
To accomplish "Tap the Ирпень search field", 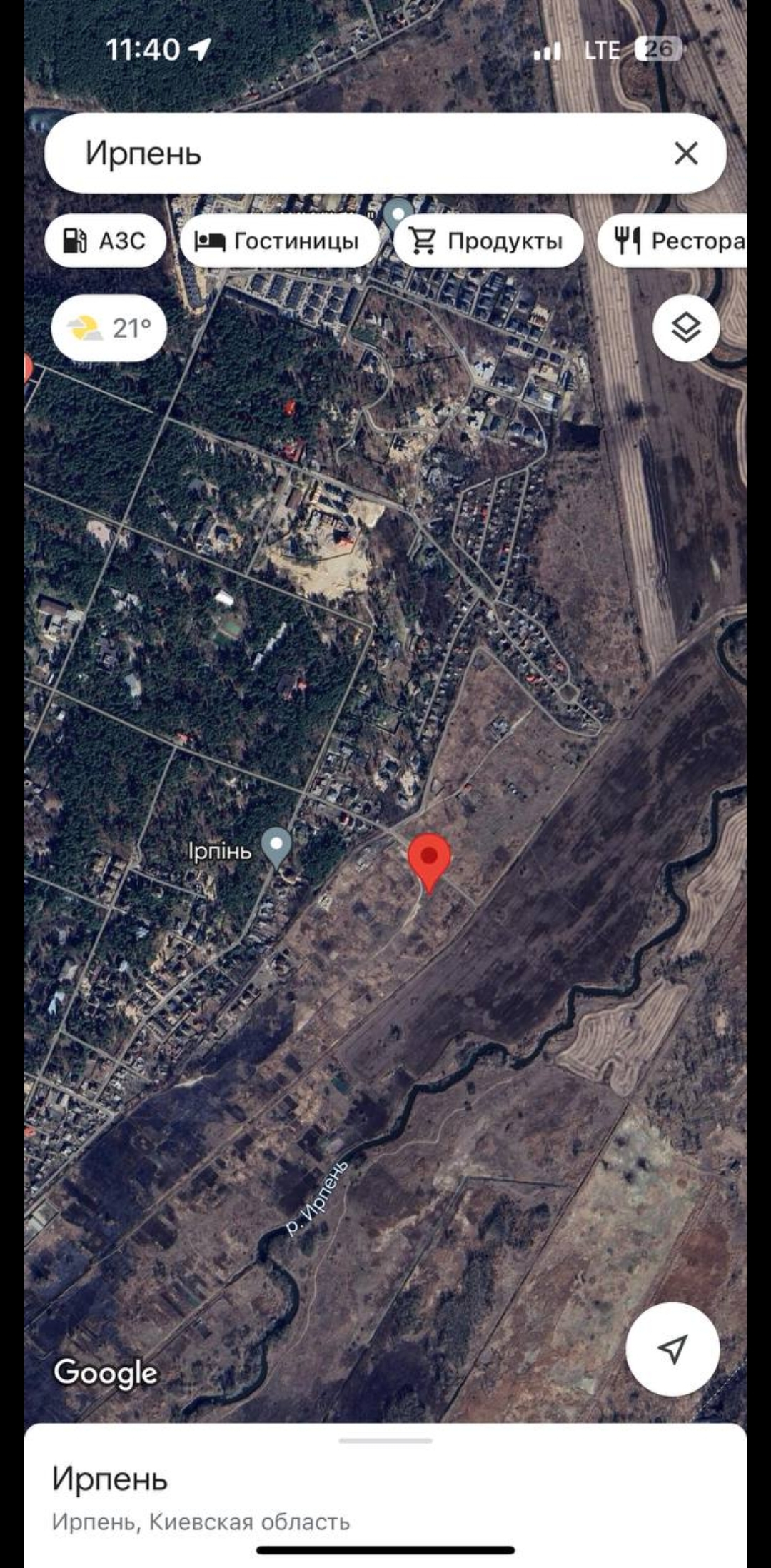I will coord(385,153).
